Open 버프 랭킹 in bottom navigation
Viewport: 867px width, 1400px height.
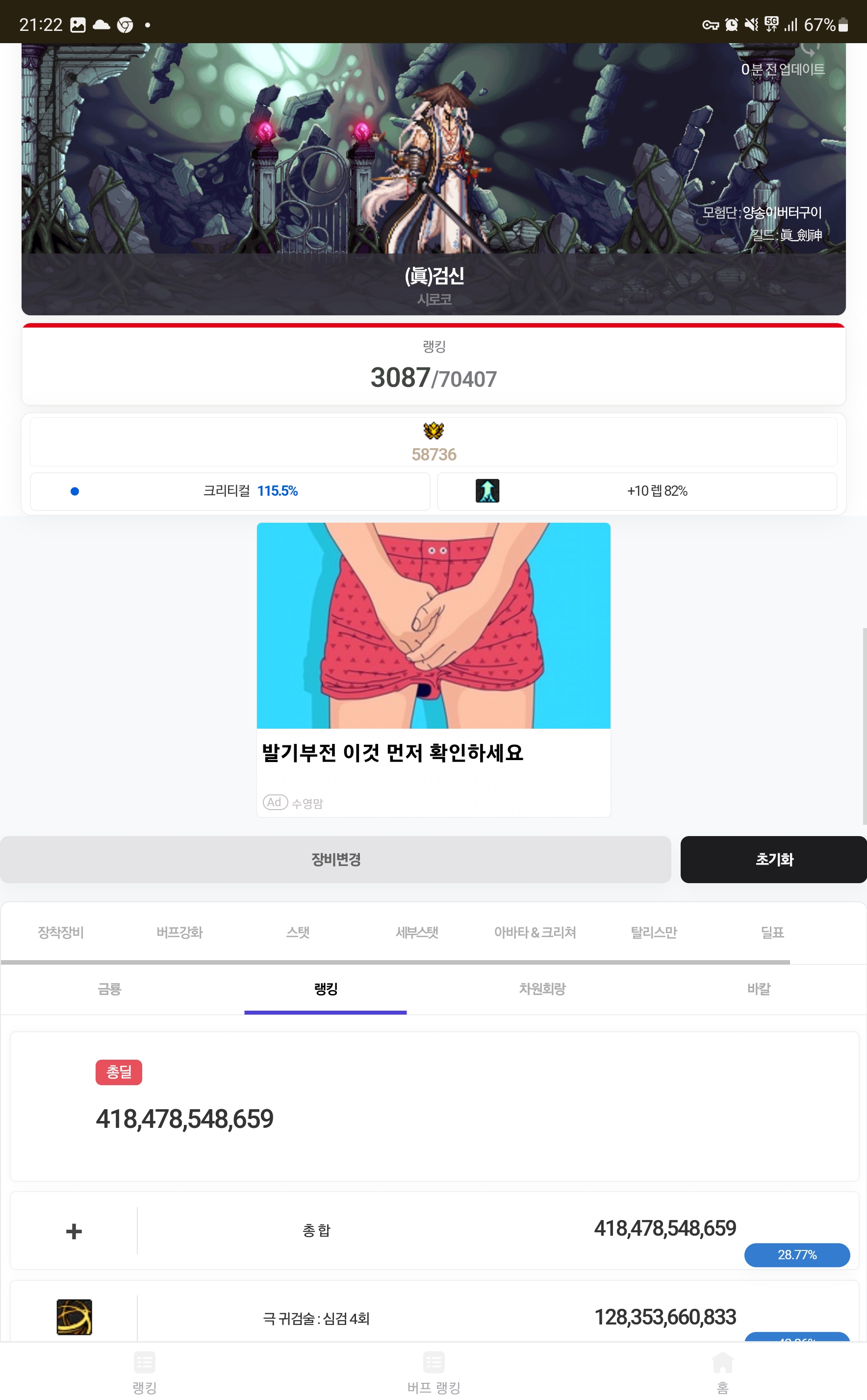(x=433, y=1373)
